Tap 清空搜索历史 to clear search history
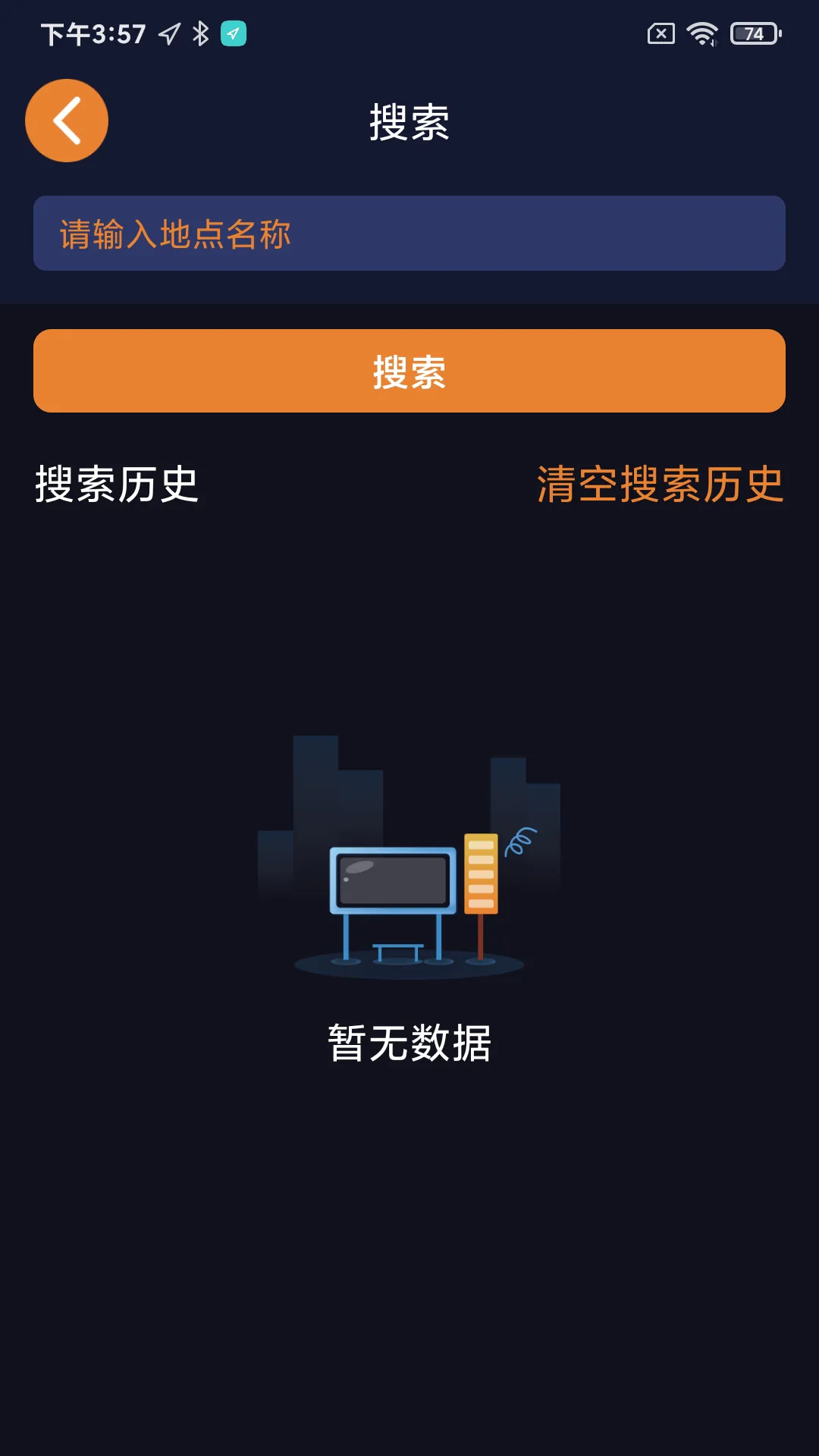This screenshot has height=1456, width=819. pos(658,483)
